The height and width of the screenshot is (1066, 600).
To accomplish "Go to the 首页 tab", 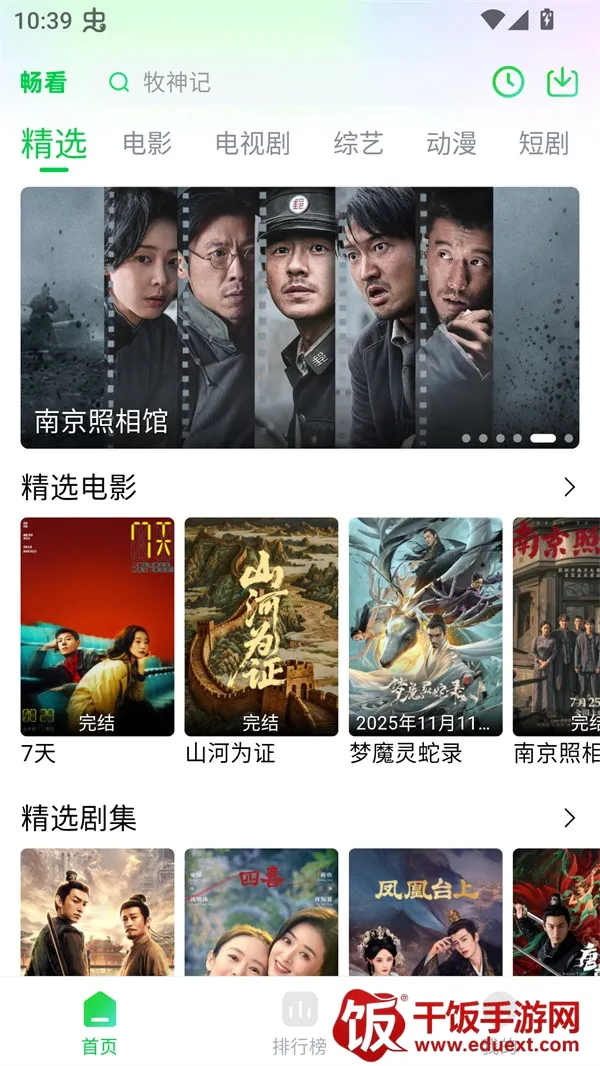I will point(99,1022).
